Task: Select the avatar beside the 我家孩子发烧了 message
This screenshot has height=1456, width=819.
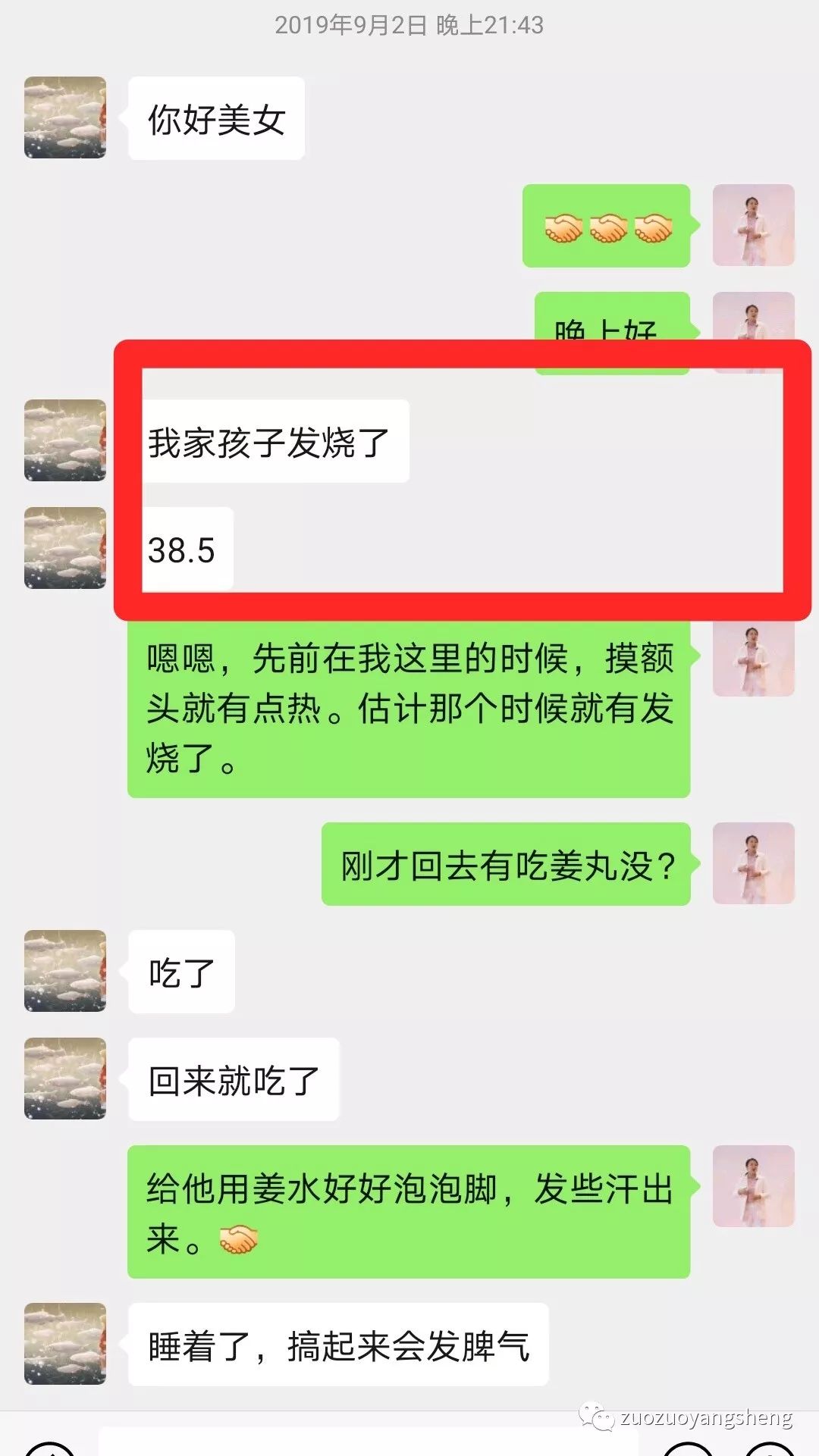Action: (x=64, y=440)
